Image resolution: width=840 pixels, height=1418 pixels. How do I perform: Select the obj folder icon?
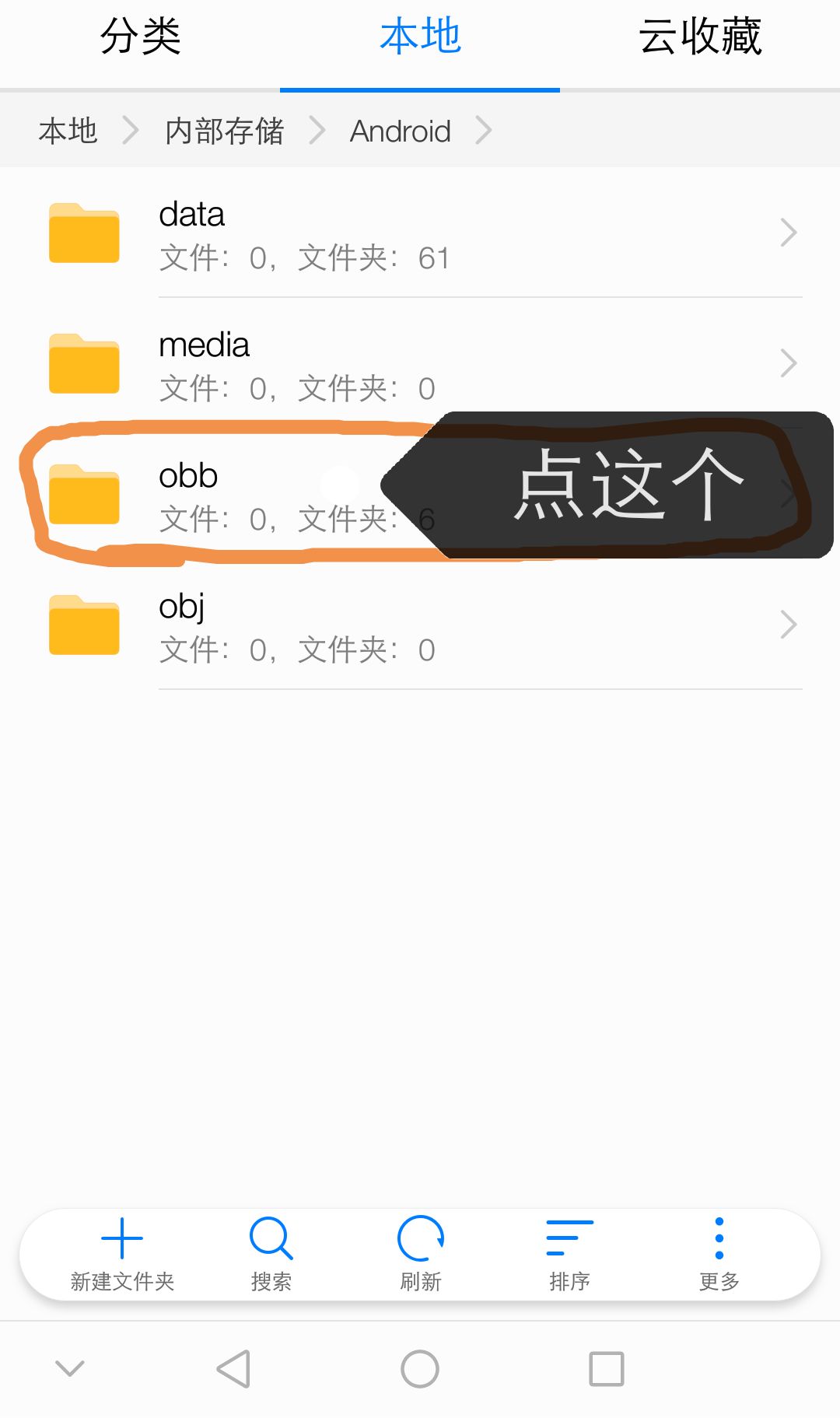pyautogui.click(x=83, y=625)
